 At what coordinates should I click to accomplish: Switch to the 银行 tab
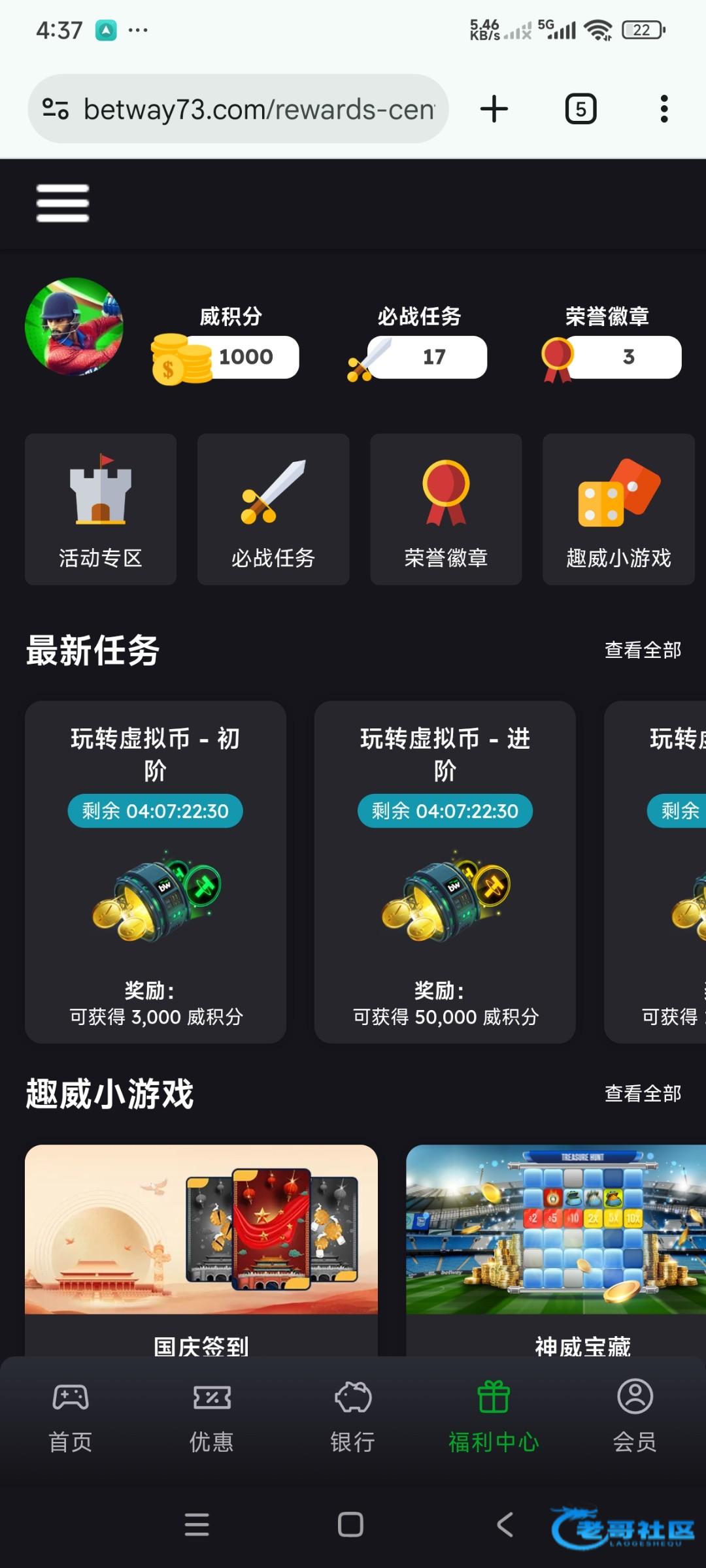353,1413
